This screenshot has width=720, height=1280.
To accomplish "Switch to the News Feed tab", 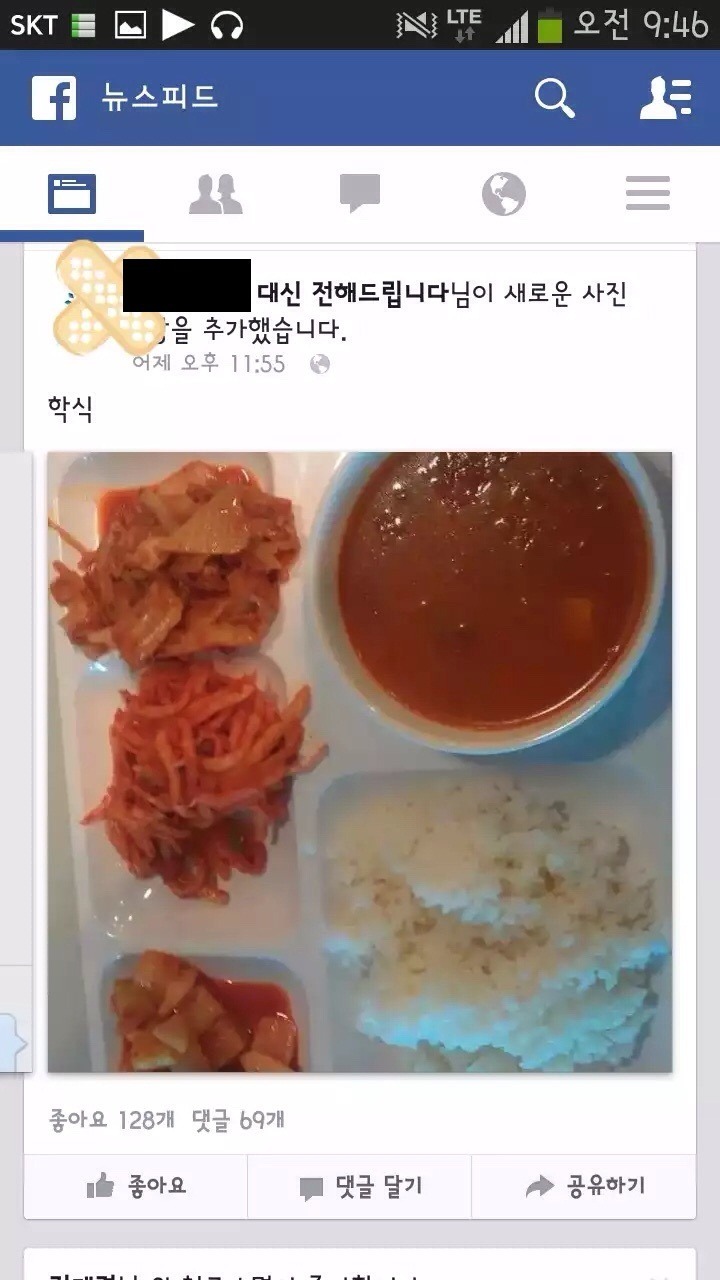I will [x=72, y=193].
